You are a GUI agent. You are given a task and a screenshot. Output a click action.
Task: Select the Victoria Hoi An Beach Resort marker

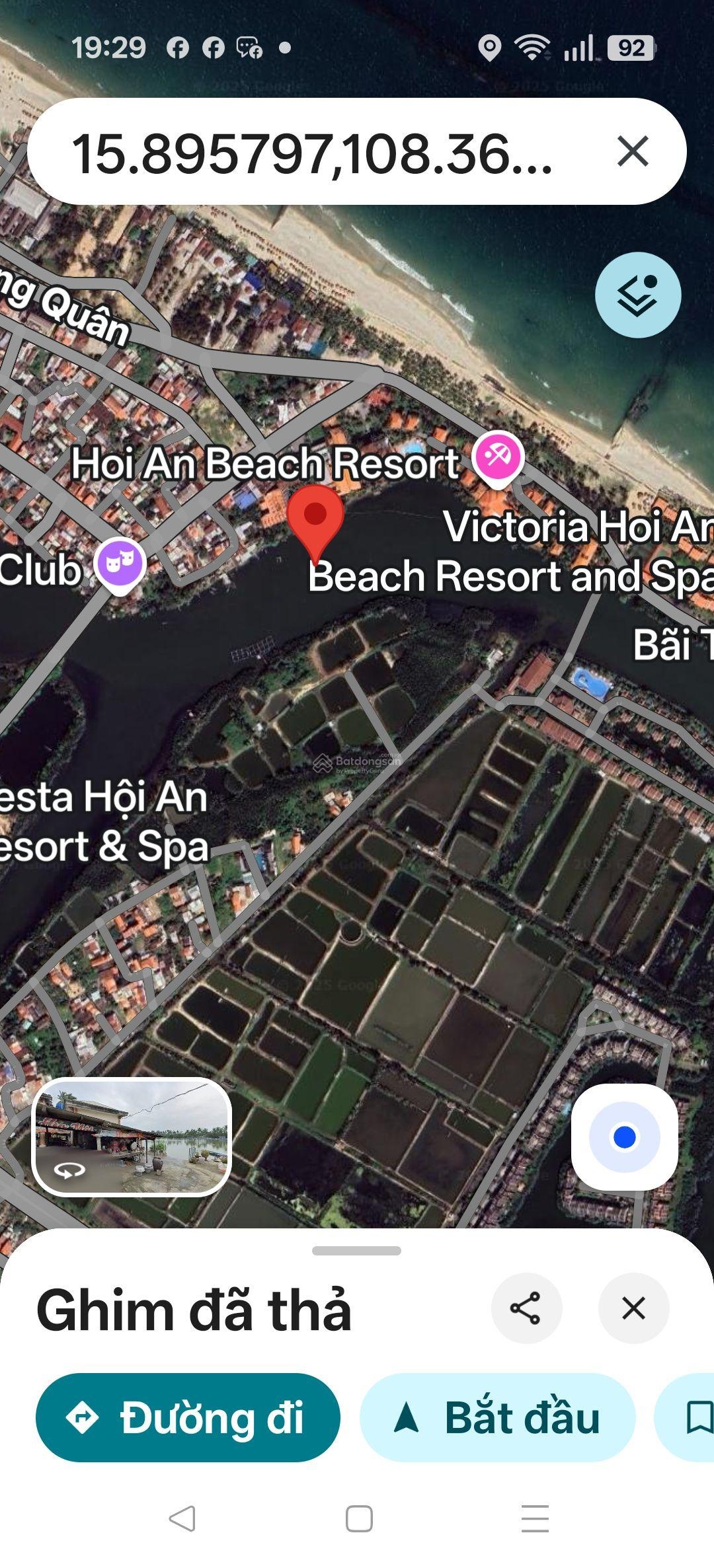(498, 457)
